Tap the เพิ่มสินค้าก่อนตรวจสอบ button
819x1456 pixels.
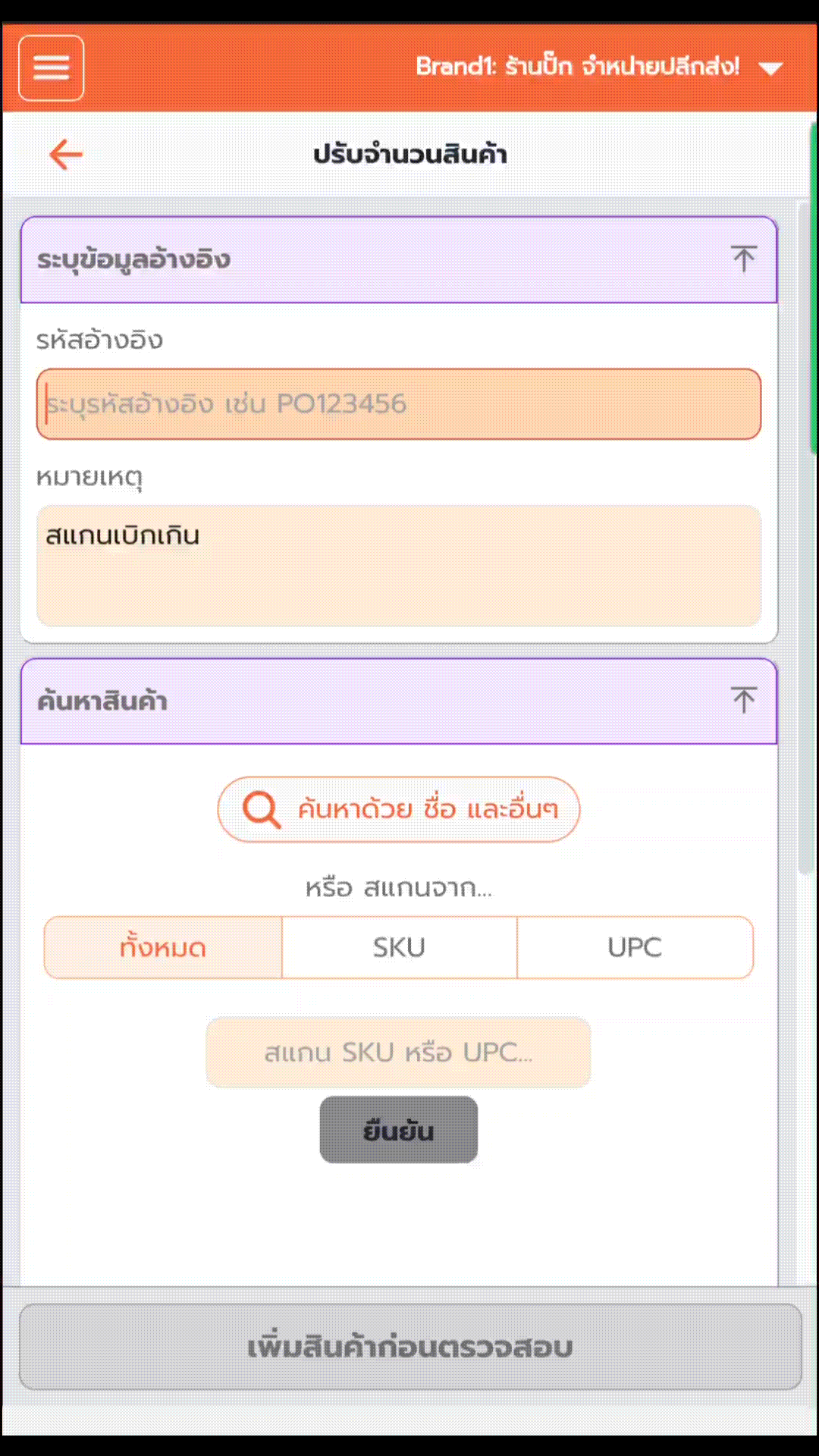[x=409, y=1348]
